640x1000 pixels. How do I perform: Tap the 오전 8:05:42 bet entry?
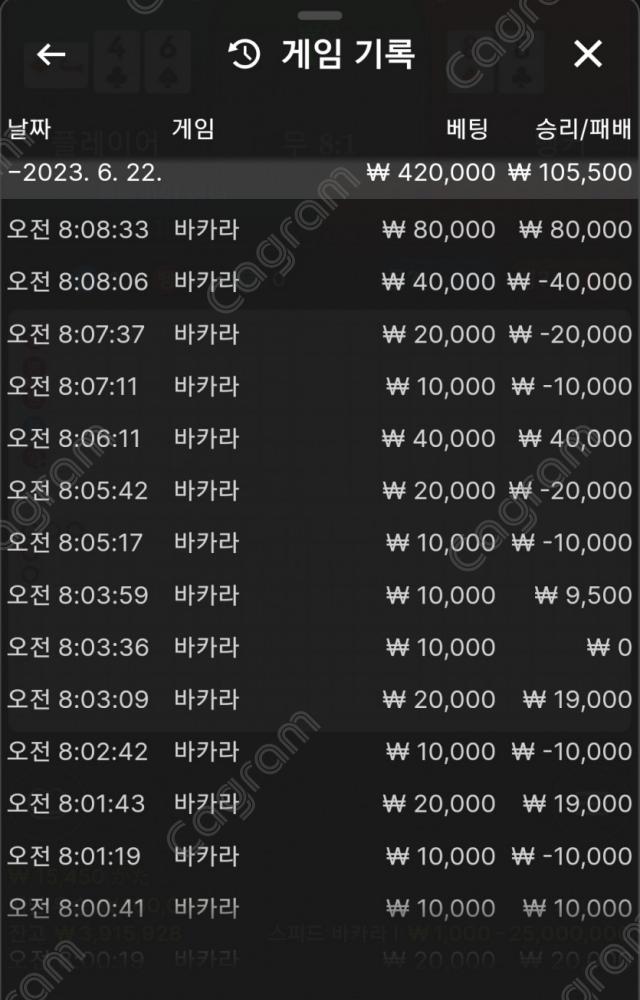pyautogui.click(x=320, y=491)
